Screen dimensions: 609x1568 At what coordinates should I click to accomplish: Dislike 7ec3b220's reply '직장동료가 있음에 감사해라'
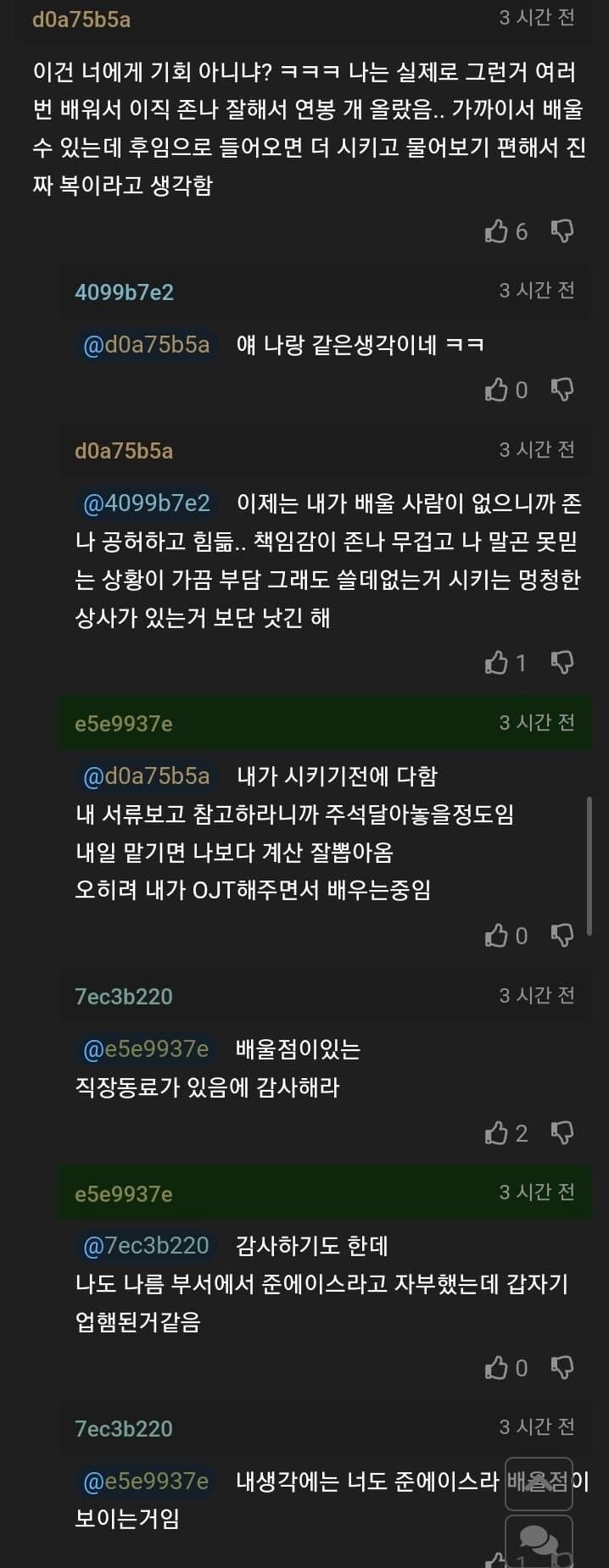(562, 1133)
